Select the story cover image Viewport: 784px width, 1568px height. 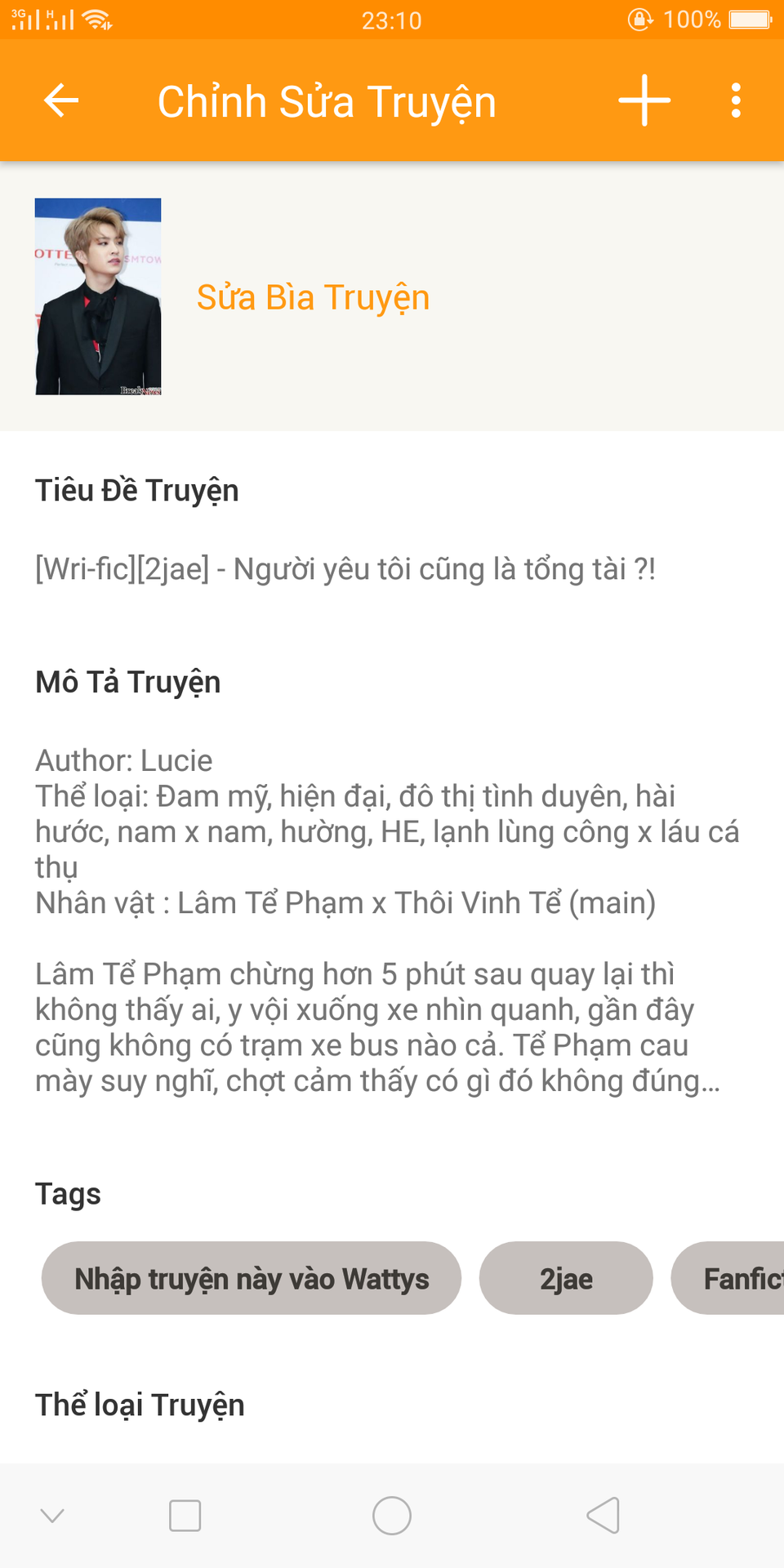coord(98,296)
